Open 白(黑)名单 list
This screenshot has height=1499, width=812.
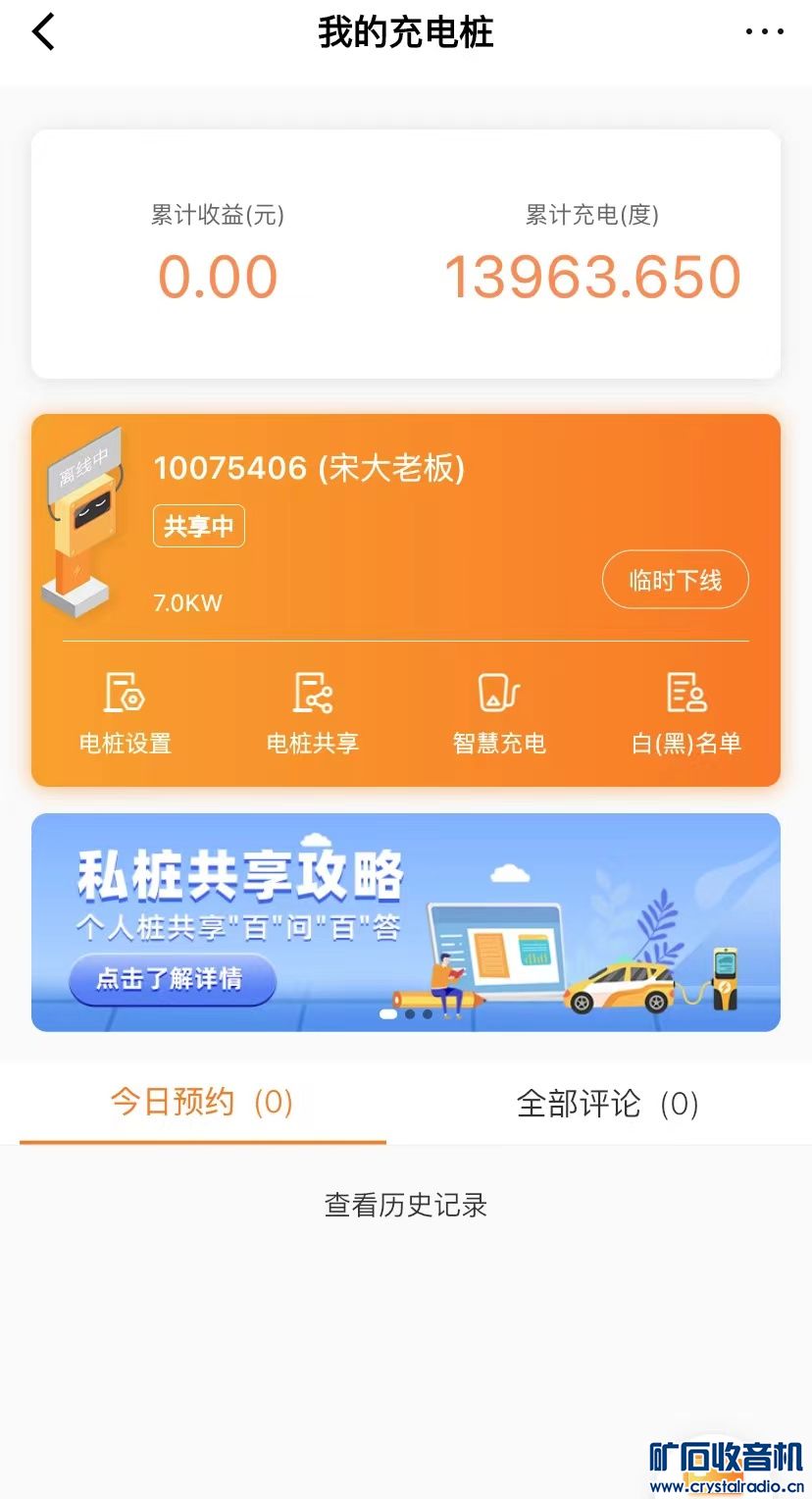tap(685, 713)
